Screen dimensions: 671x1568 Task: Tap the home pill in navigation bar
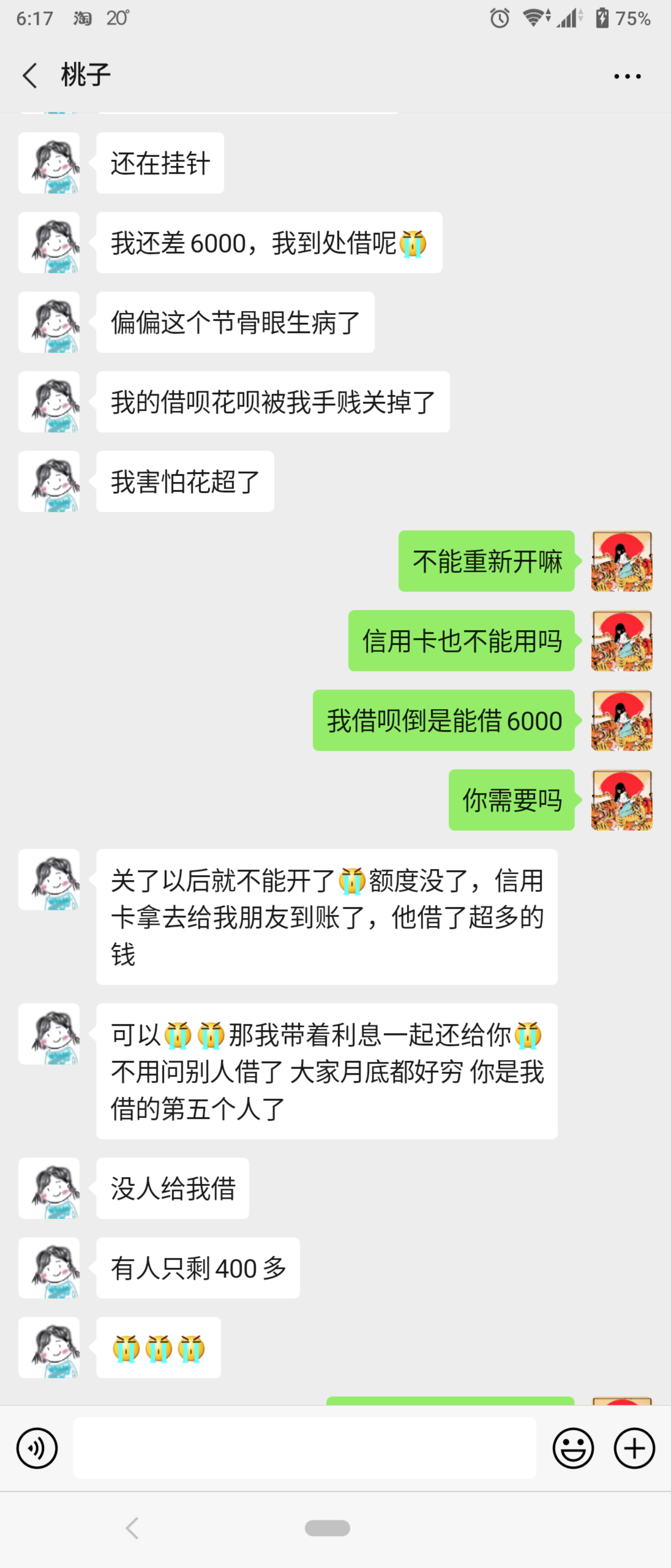327,1528
